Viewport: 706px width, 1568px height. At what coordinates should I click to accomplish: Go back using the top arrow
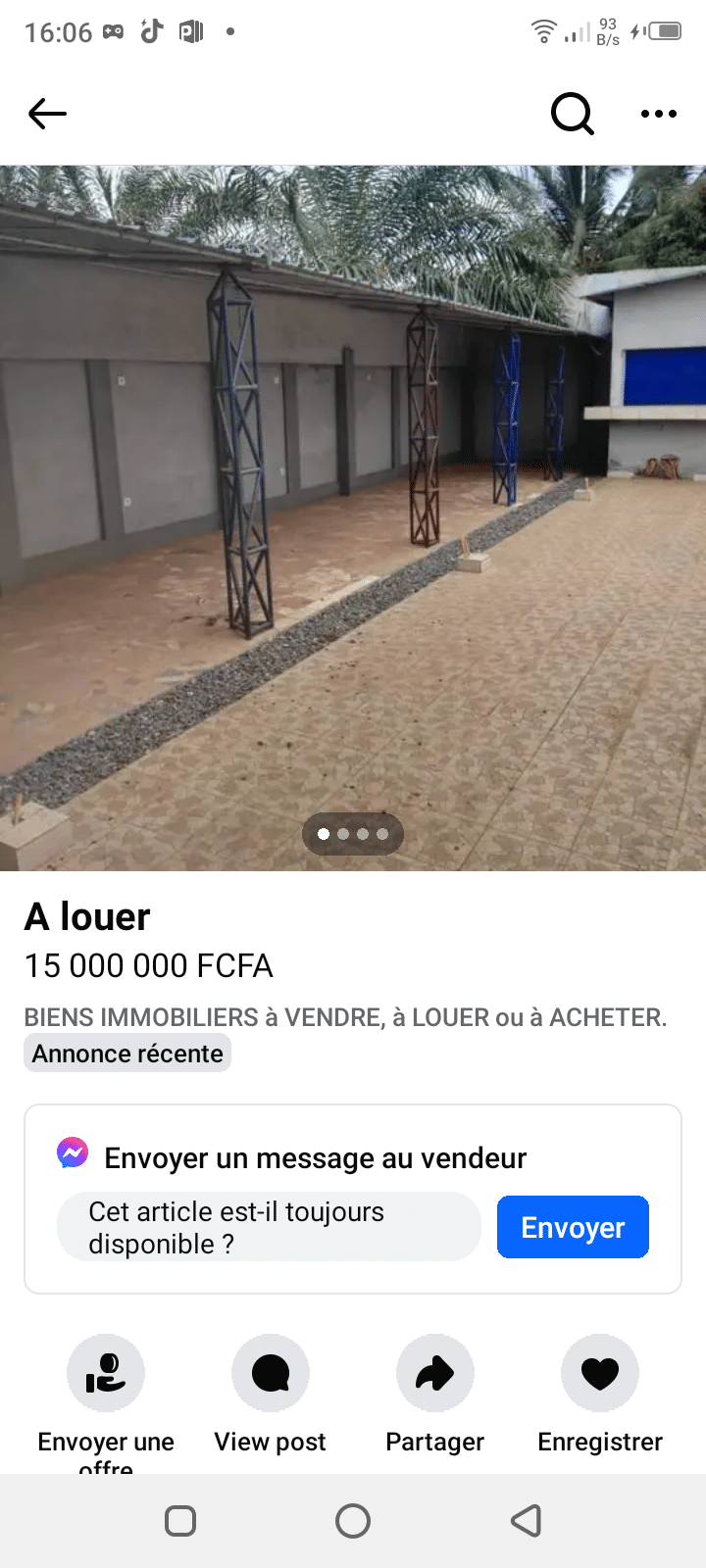(x=47, y=114)
